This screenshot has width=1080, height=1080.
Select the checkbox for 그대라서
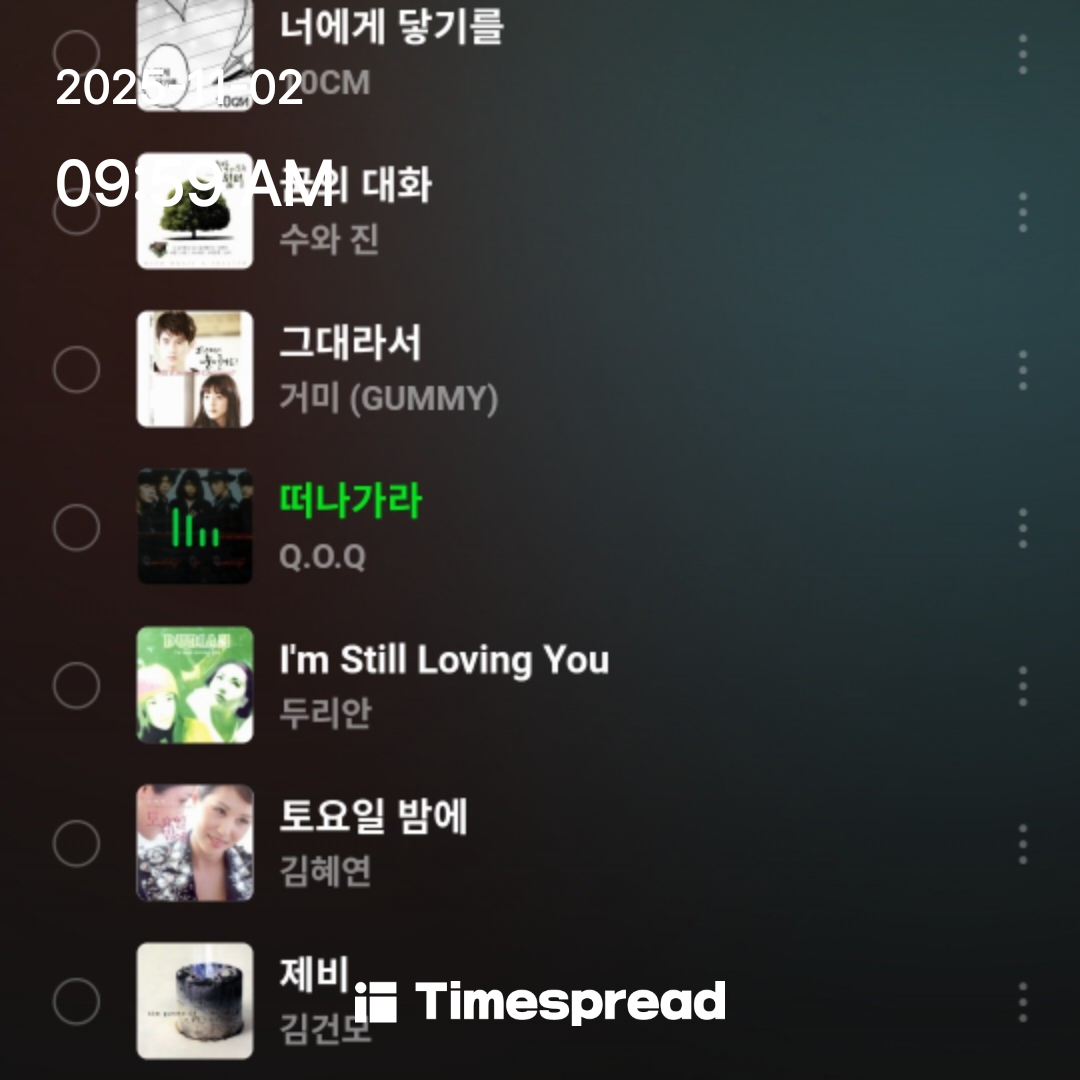pos(76,369)
